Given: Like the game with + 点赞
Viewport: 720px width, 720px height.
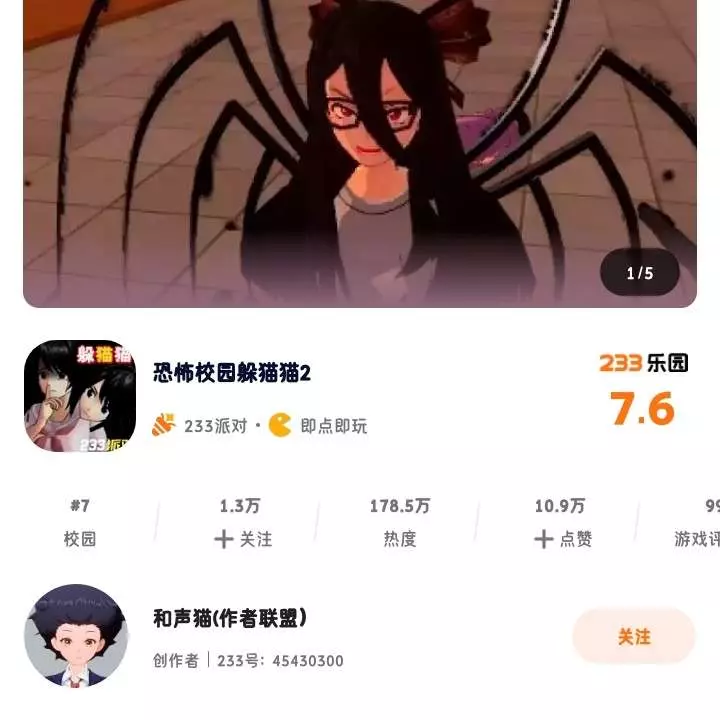Looking at the screenshot, I should point(563,539).
